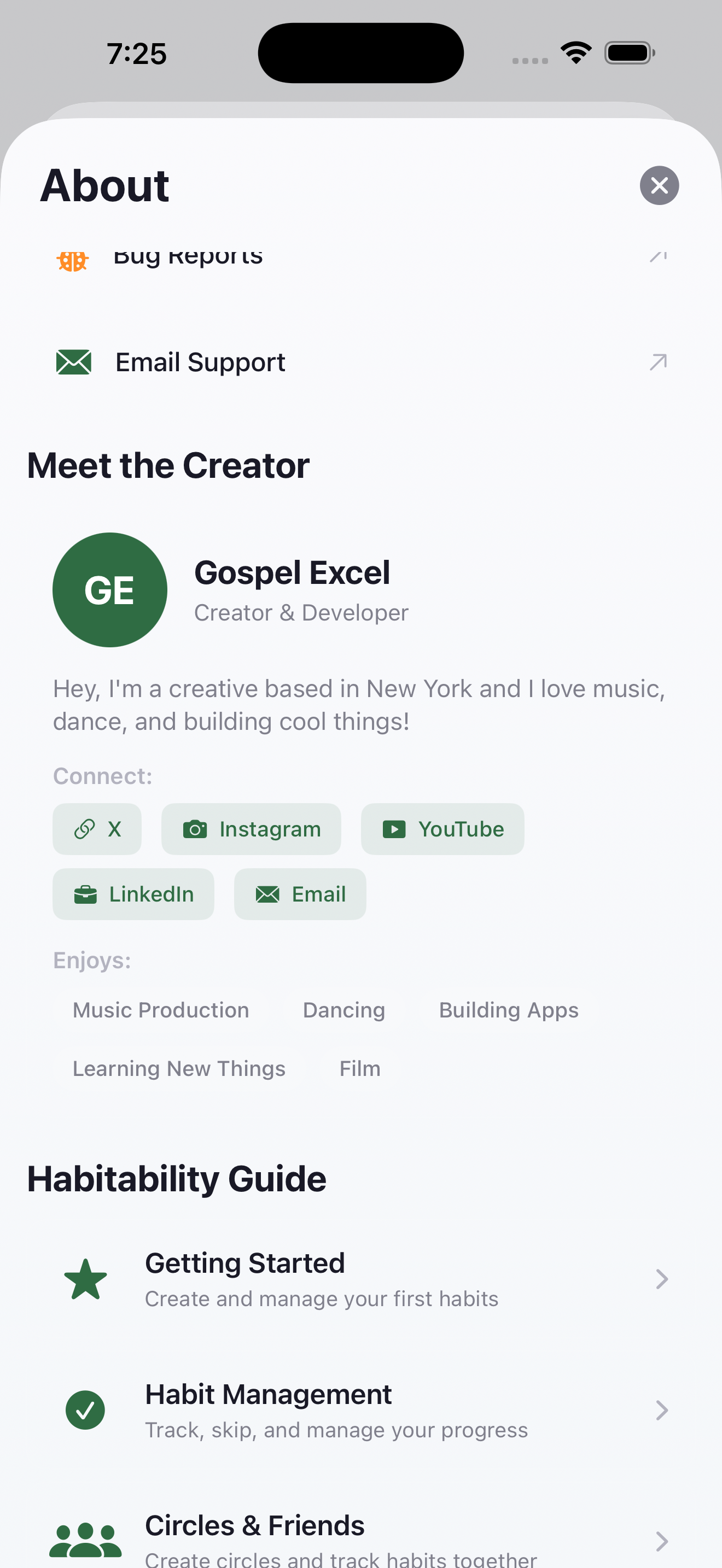Click the link icon on the X button
This screenshot has width=722, height=1568.
(84, 829)
